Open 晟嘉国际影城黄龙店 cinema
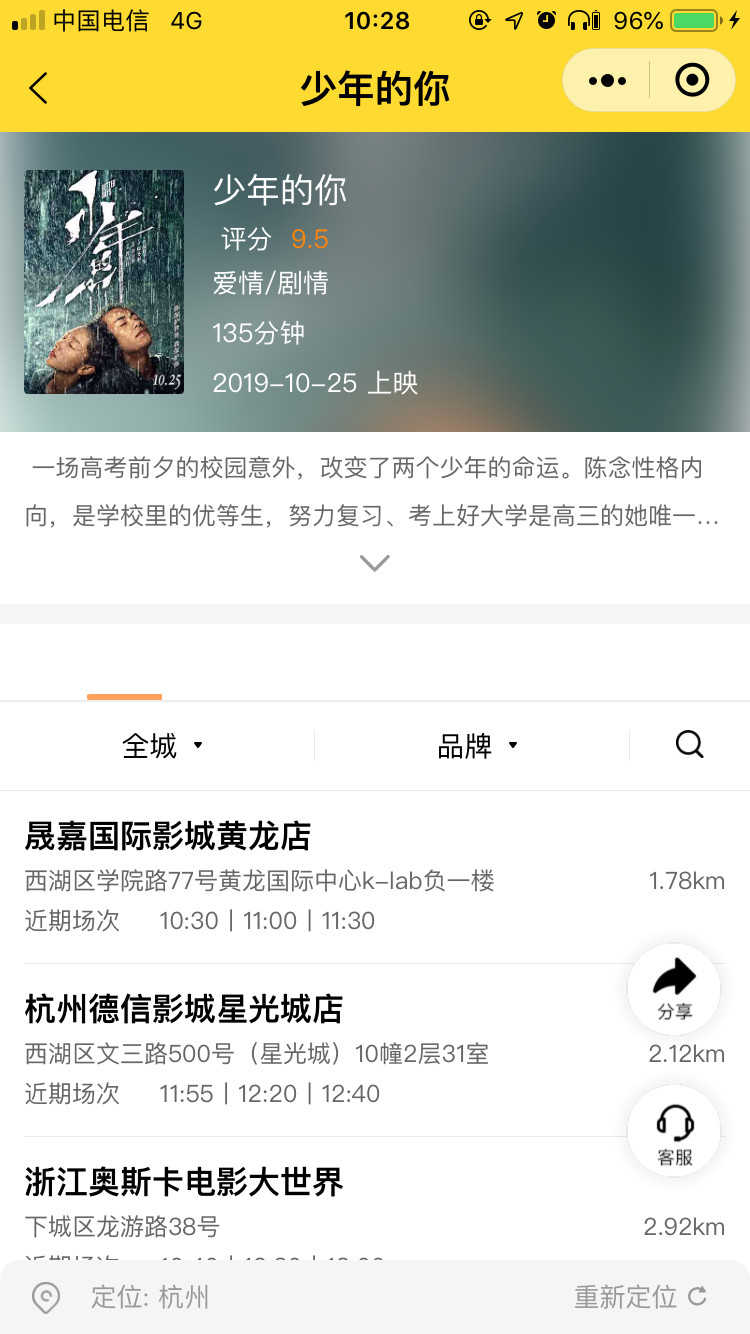The height and width of the screenshot is (1334, 750). (168, 836)
